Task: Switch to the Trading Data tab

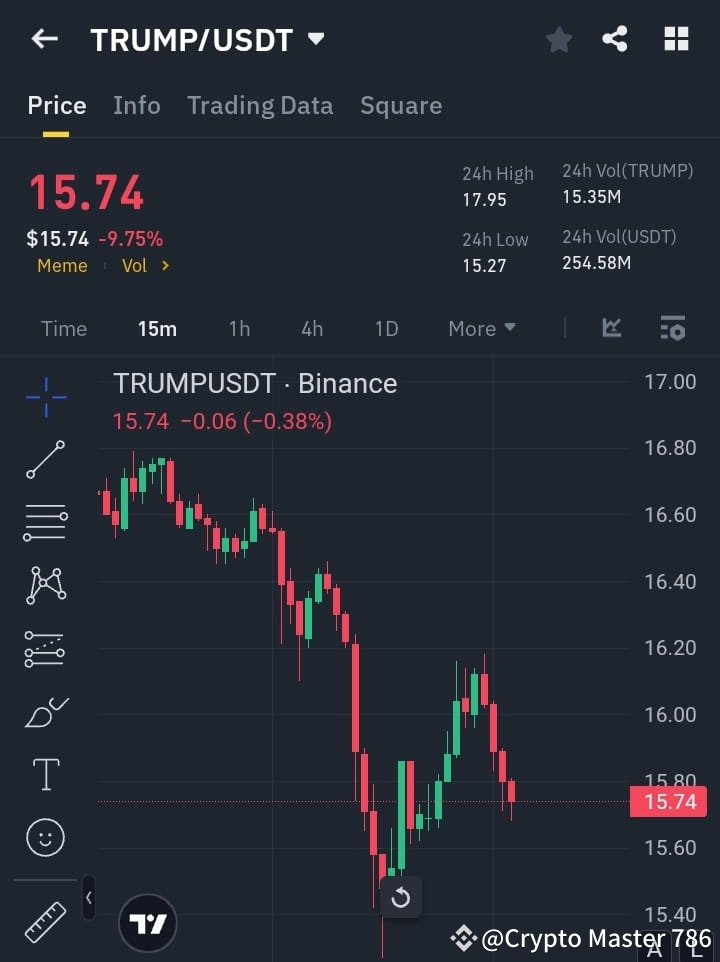Action: 260,105
